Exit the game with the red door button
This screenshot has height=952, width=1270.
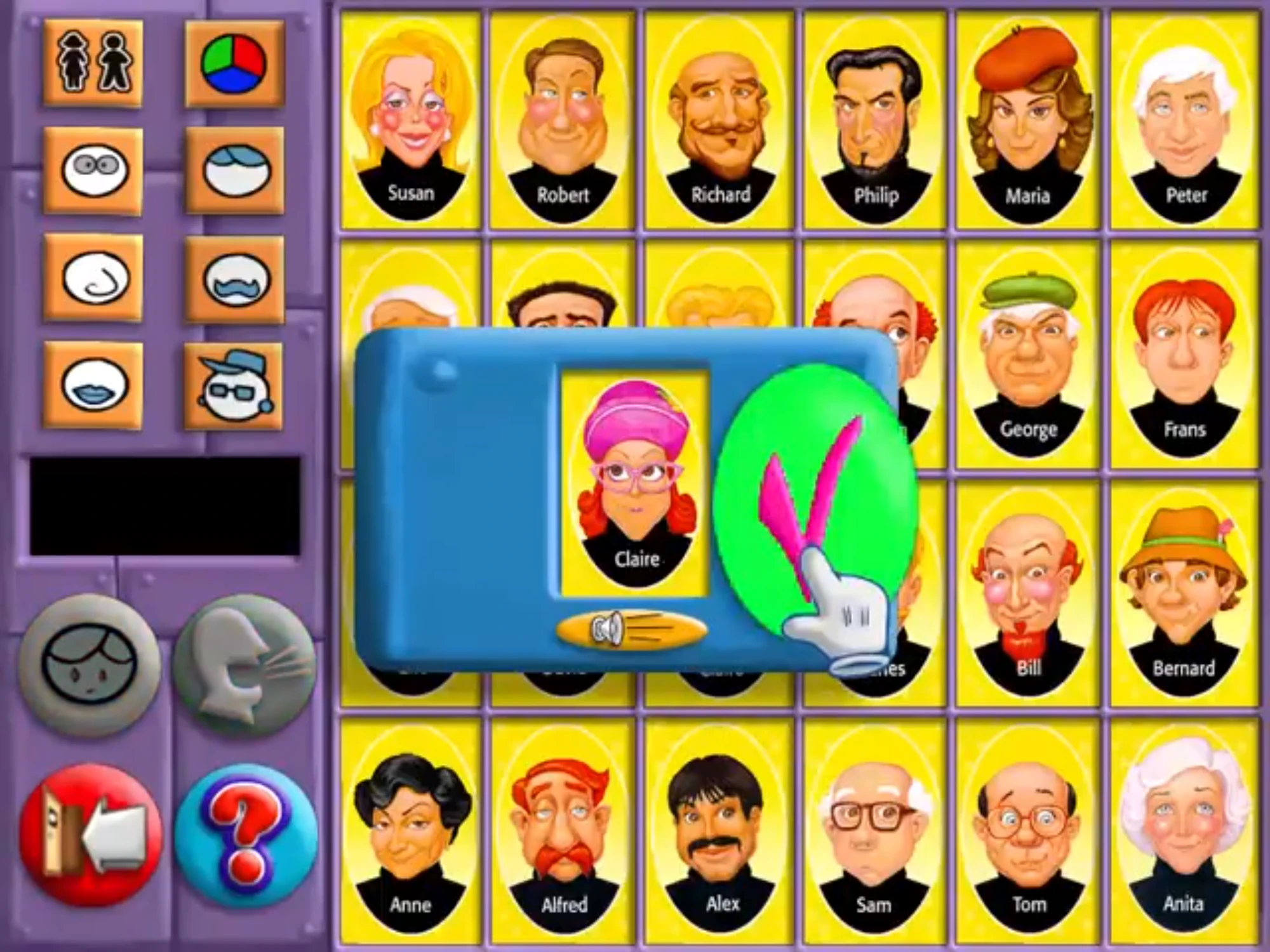point(91,834)
